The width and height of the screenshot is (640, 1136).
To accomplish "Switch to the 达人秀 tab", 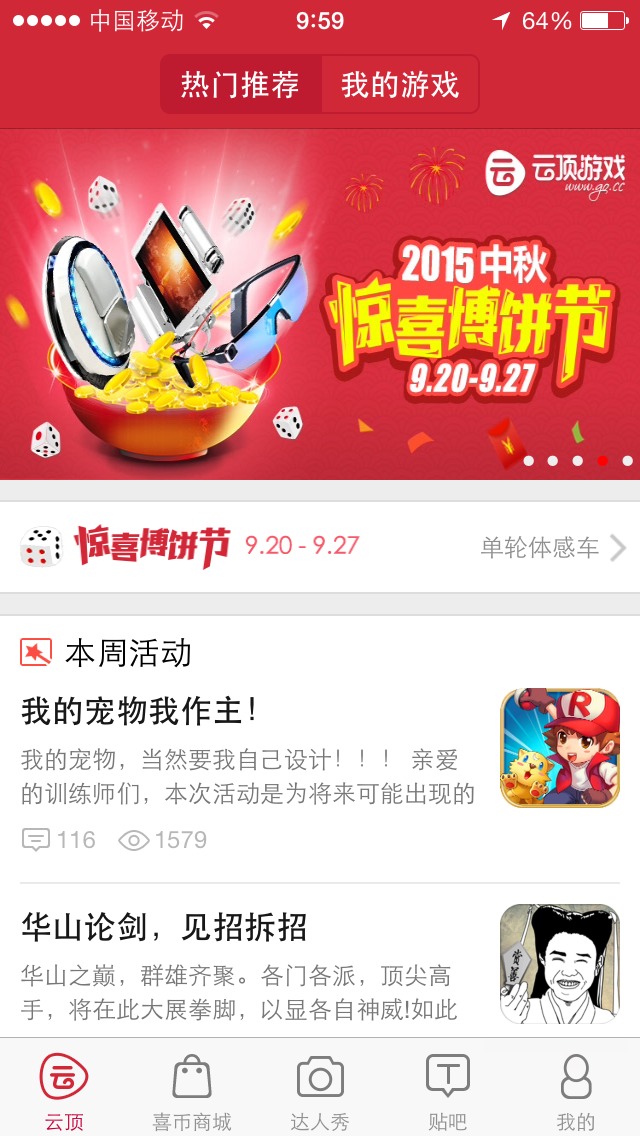I will click(x=320, y=1090).
